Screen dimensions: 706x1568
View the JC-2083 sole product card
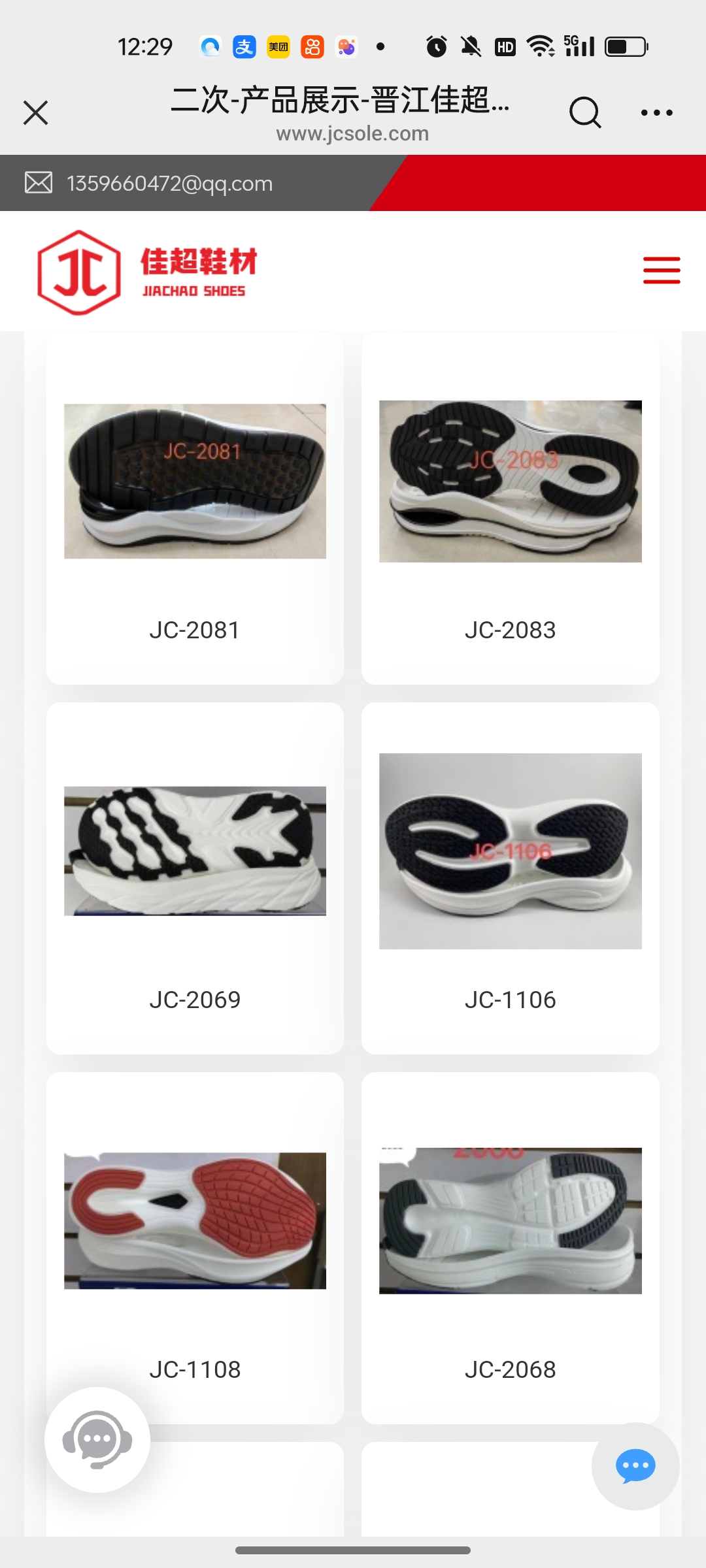pyautogui.click(x=510, y=510)
